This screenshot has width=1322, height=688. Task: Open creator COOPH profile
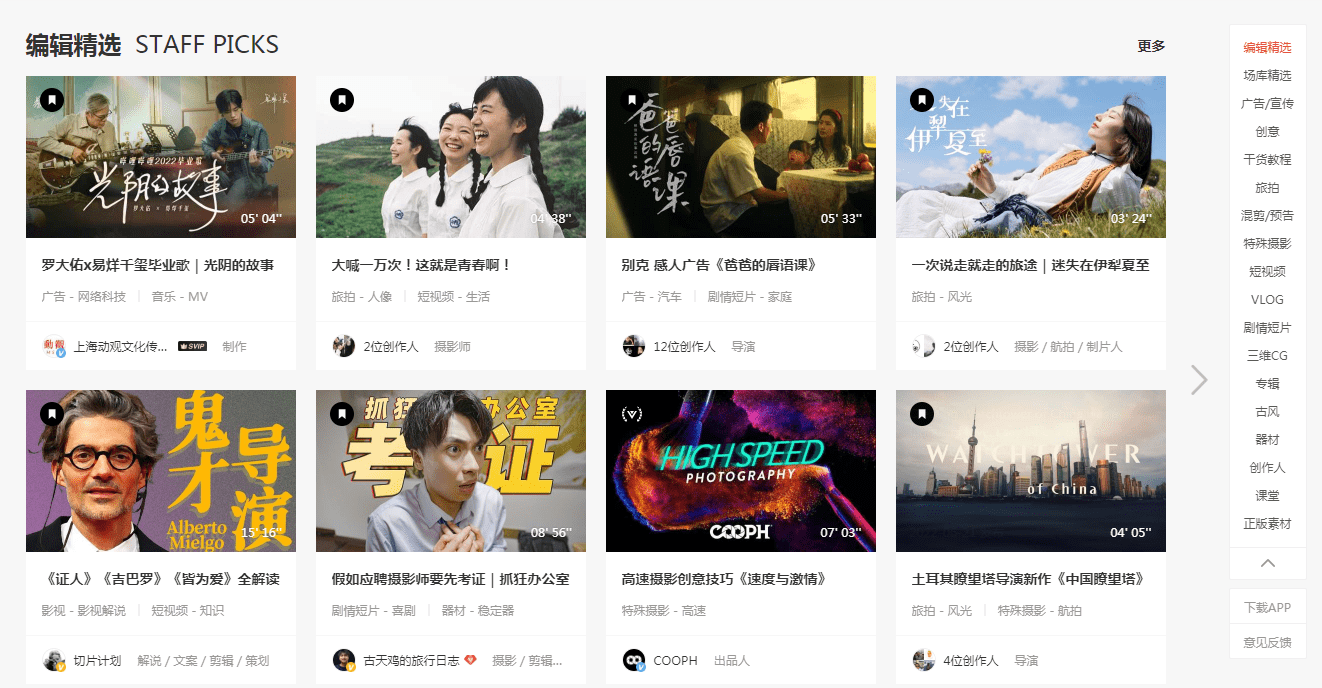(675, 661)
